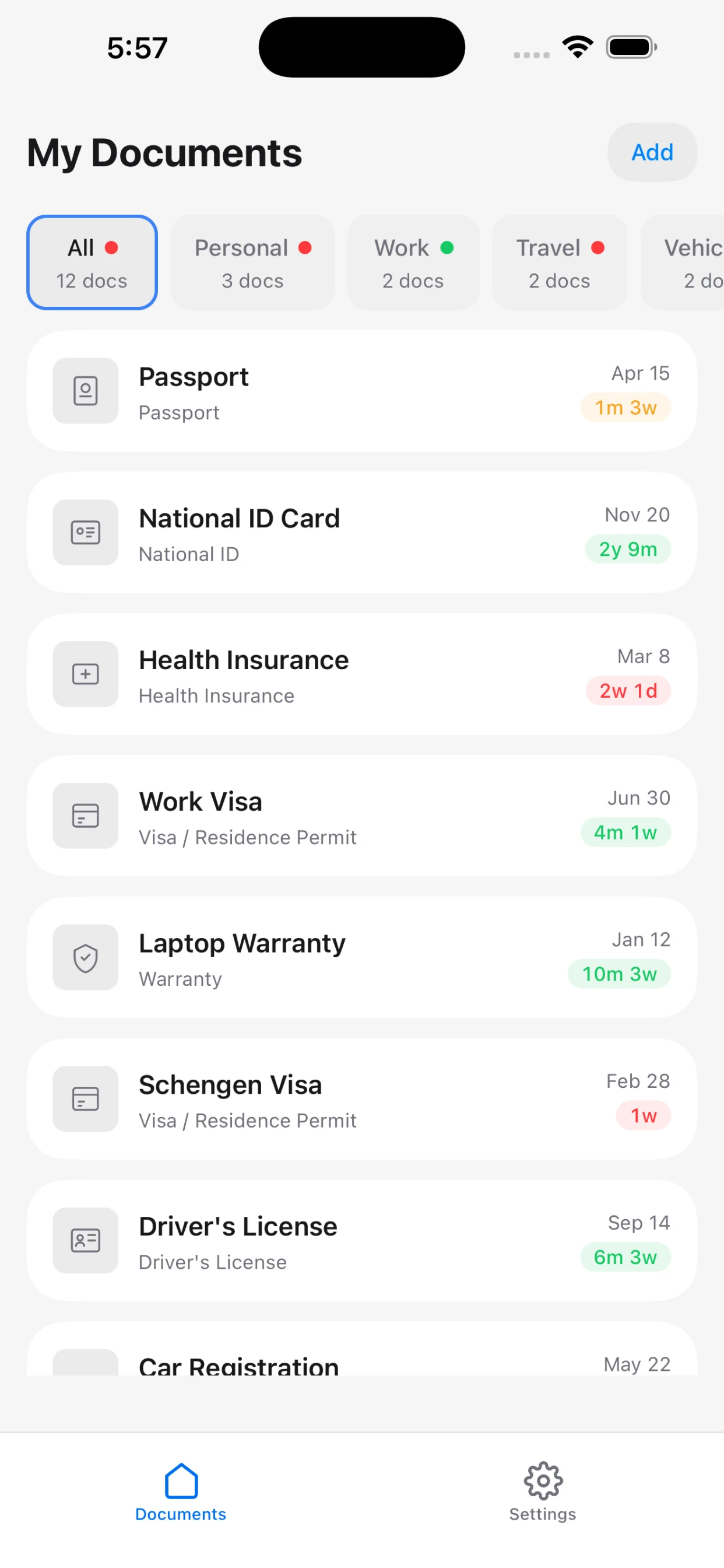
Task: Open the Passport document
Action: pos(361,391)
